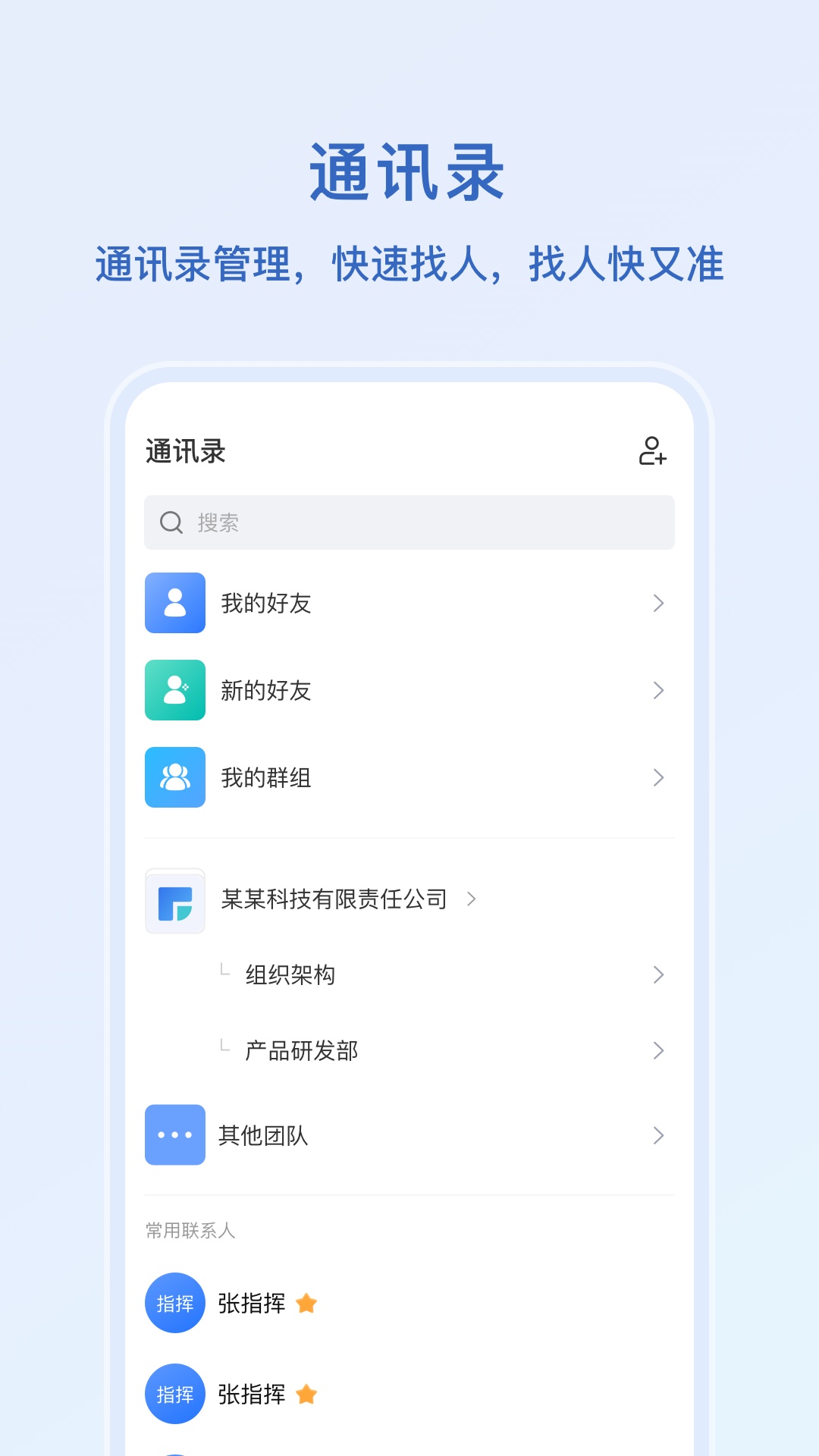This screenshot has width=819, height=1456.
Task: Click the 张指挥 contact name
Action: click(x=251, y=1302)
